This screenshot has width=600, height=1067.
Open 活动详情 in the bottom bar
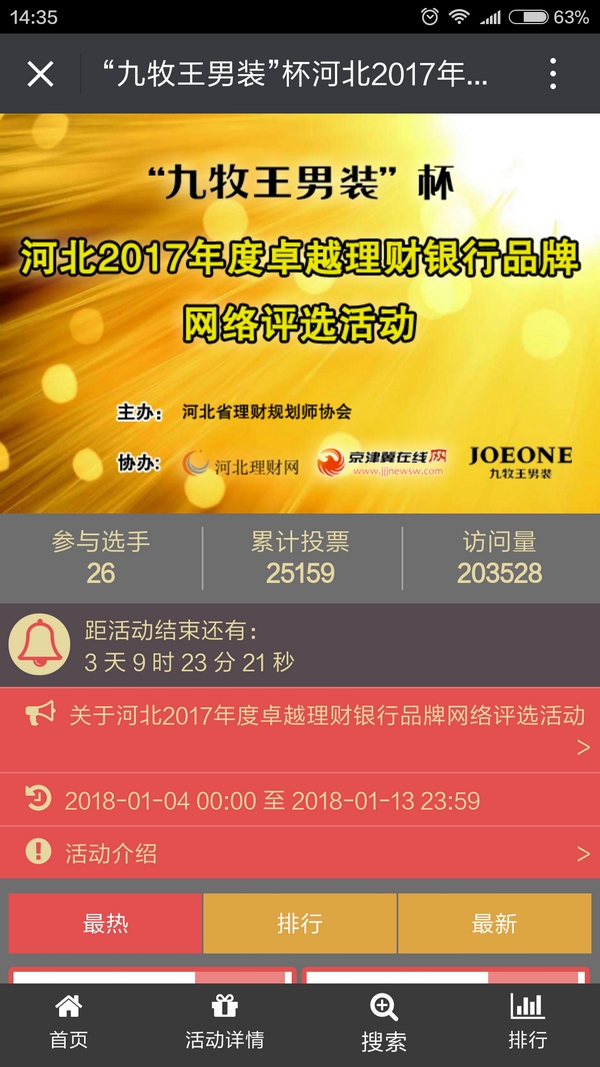(224, 1022)
